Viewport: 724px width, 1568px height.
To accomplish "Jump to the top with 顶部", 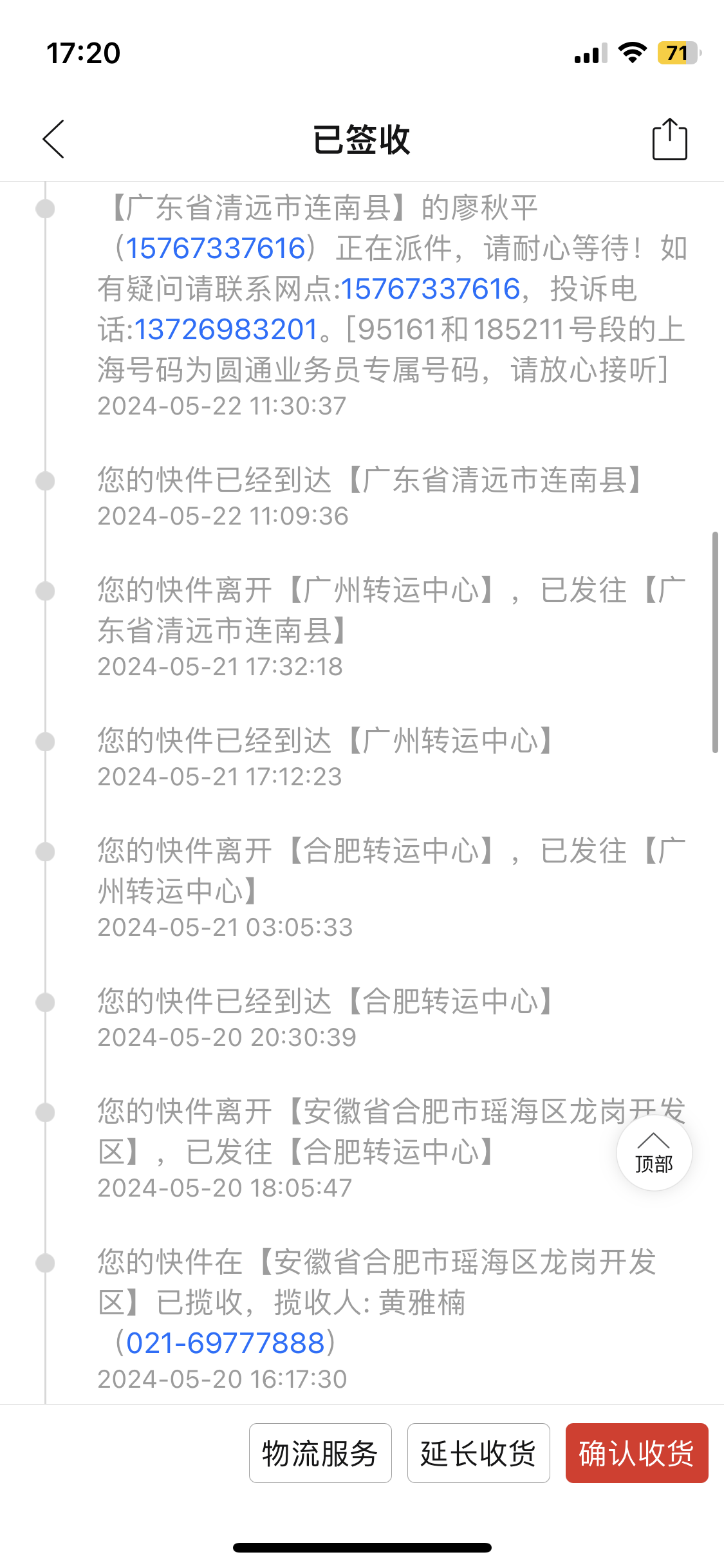I will [654, 1153].
